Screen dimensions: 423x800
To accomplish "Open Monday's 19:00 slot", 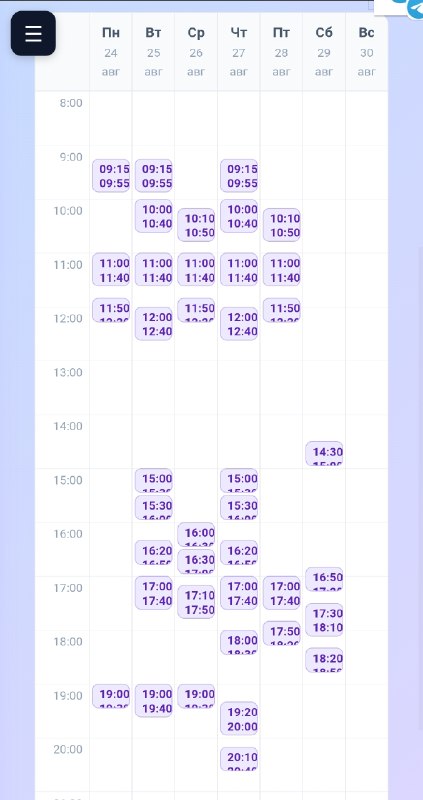I will 111,696.
